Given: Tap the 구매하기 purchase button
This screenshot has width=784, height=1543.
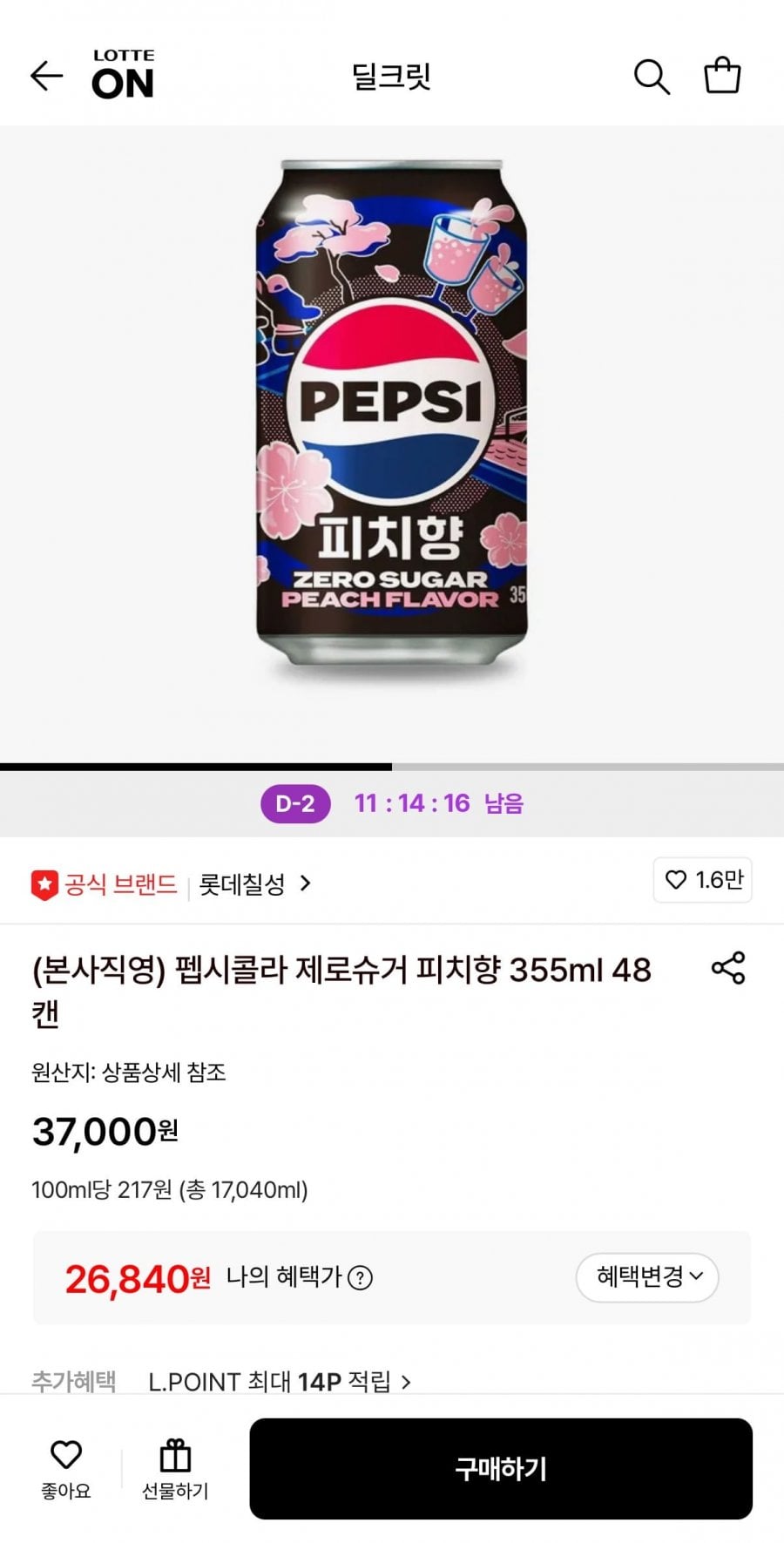Looking at the screenshot, I should [x=501, y=1469].
